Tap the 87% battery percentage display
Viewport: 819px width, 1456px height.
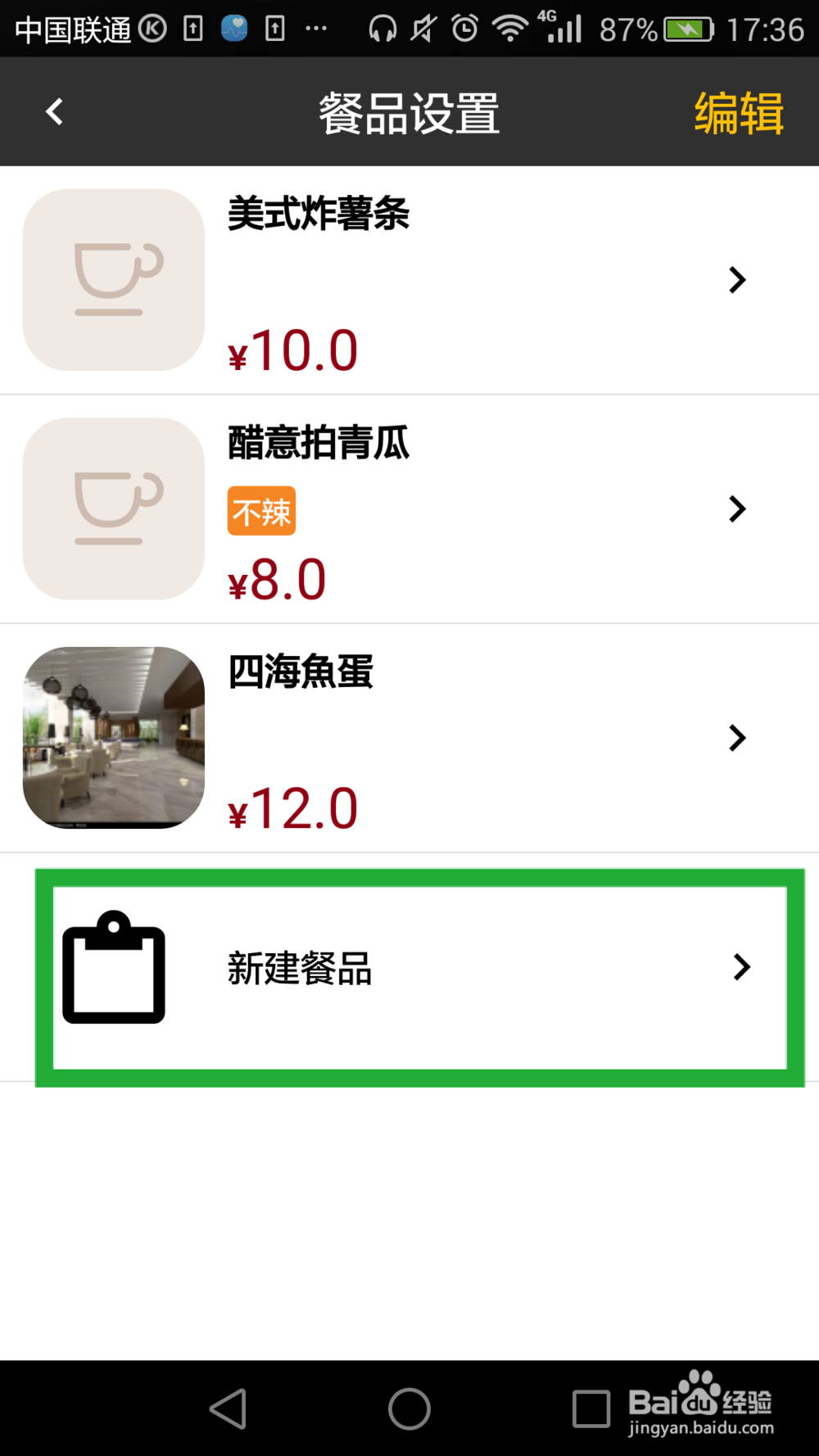(x=626, y=27)
